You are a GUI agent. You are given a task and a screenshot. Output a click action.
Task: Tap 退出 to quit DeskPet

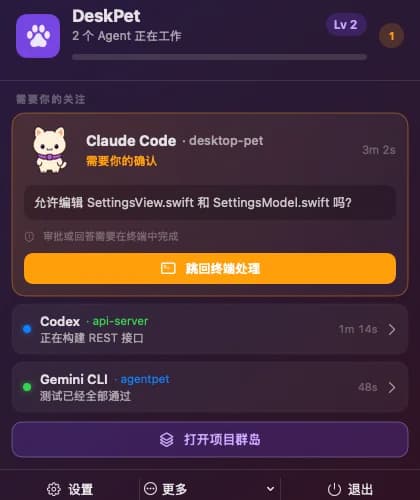coord(350,489)
